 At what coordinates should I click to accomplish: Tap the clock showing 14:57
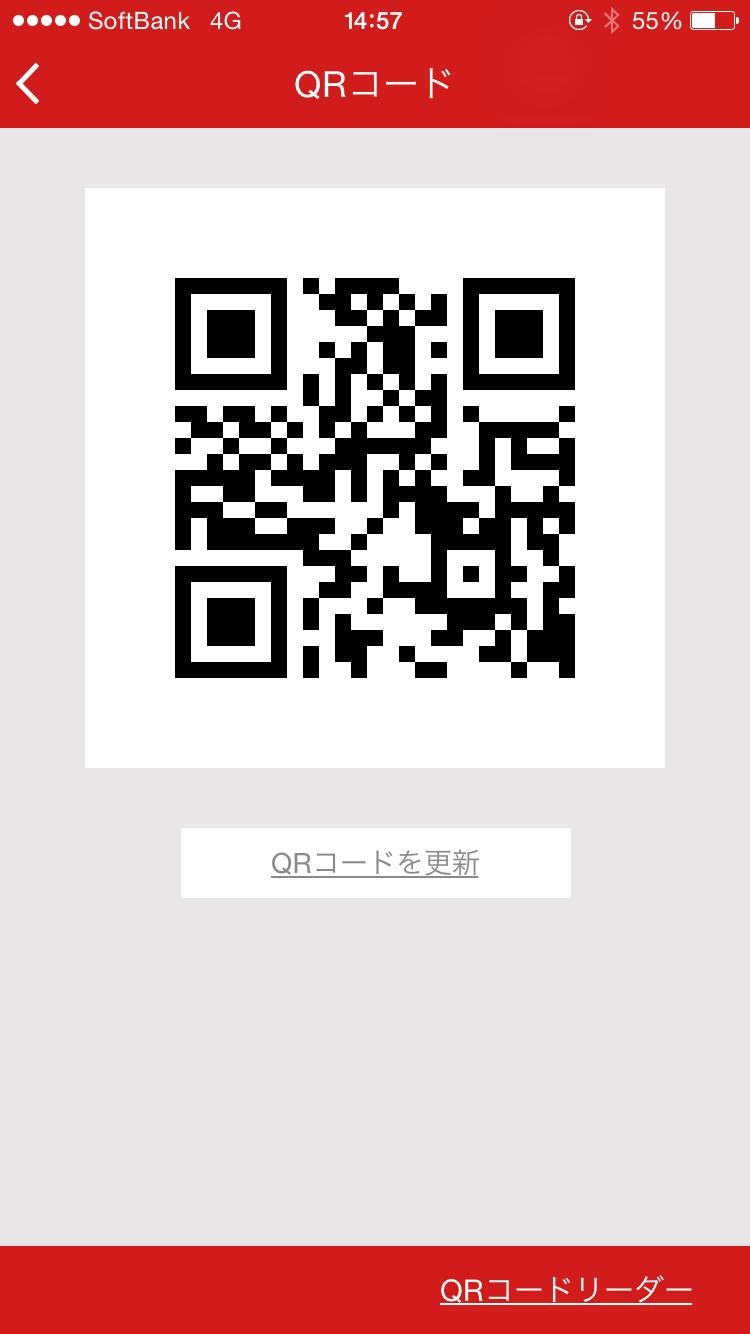[374, 20]
